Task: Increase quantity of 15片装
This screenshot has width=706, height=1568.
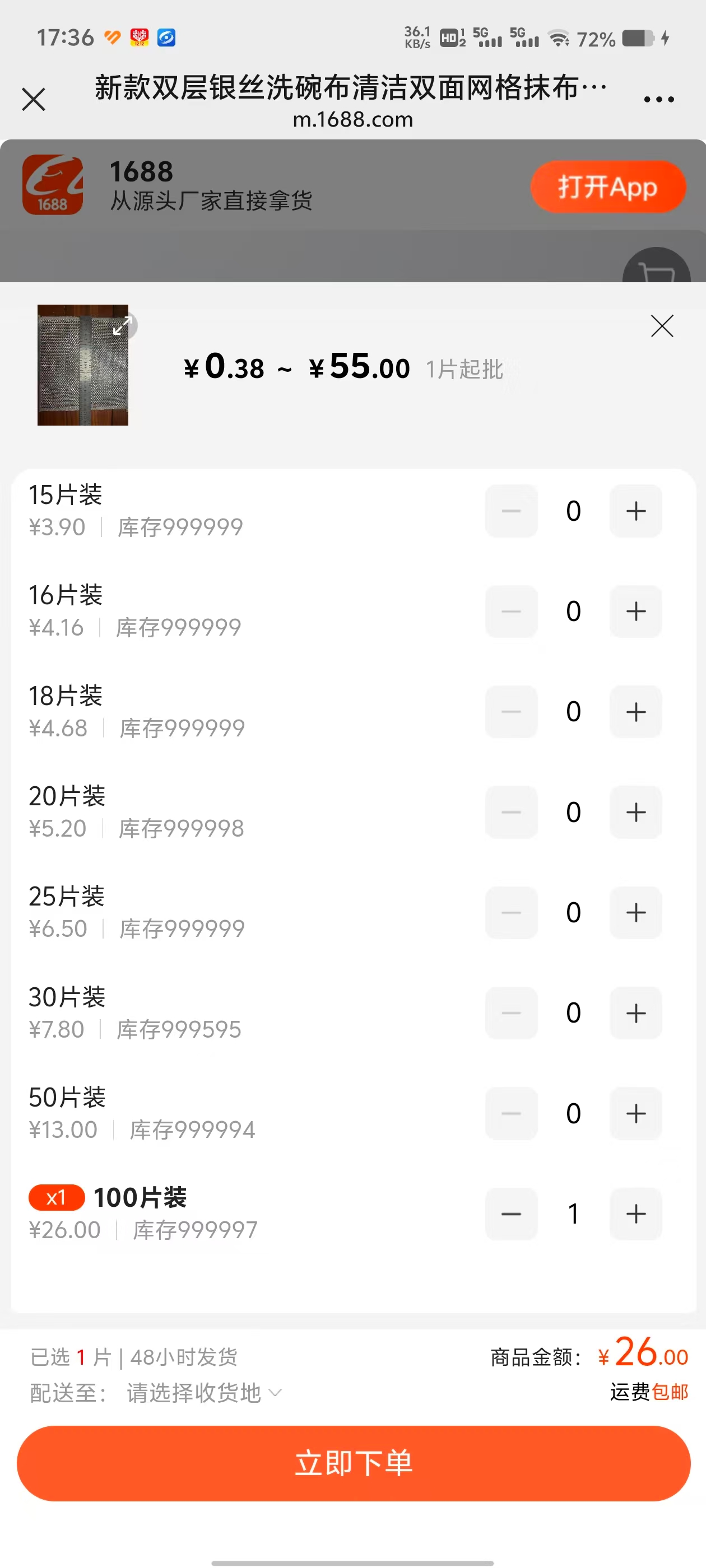Action: pos(635,511)
